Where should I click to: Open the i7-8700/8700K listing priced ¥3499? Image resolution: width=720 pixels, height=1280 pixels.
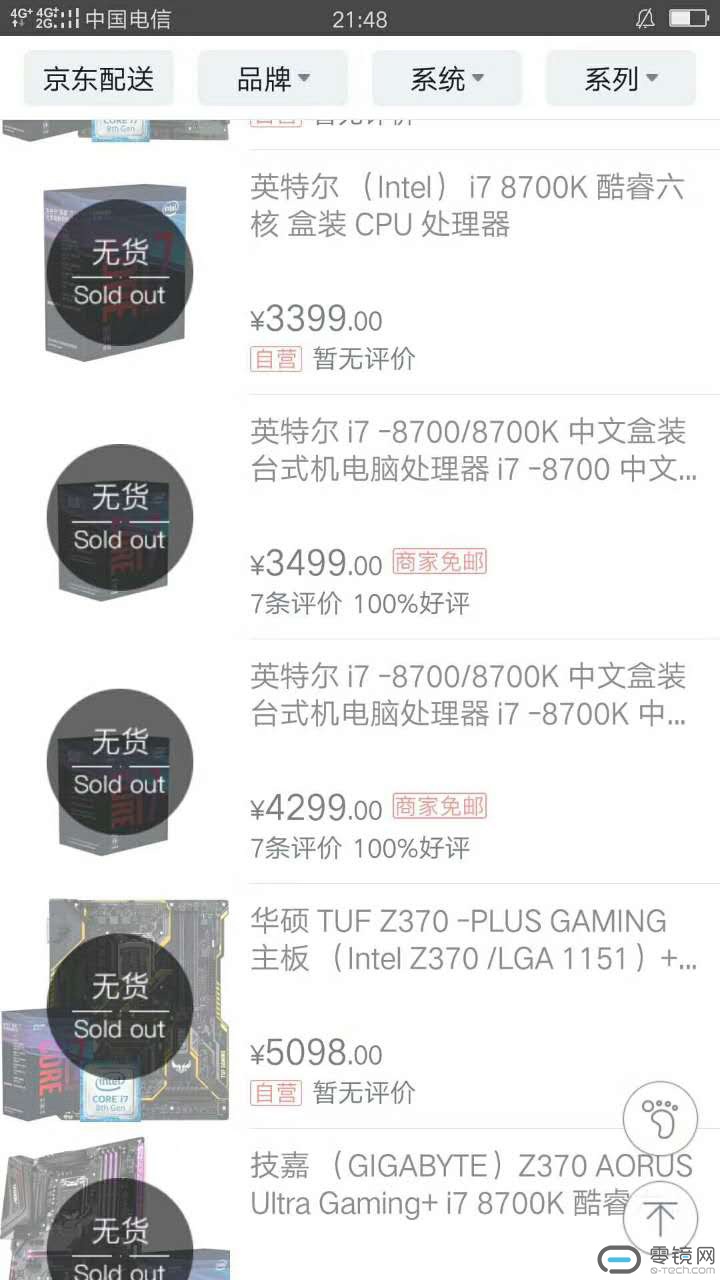point(468,451)
